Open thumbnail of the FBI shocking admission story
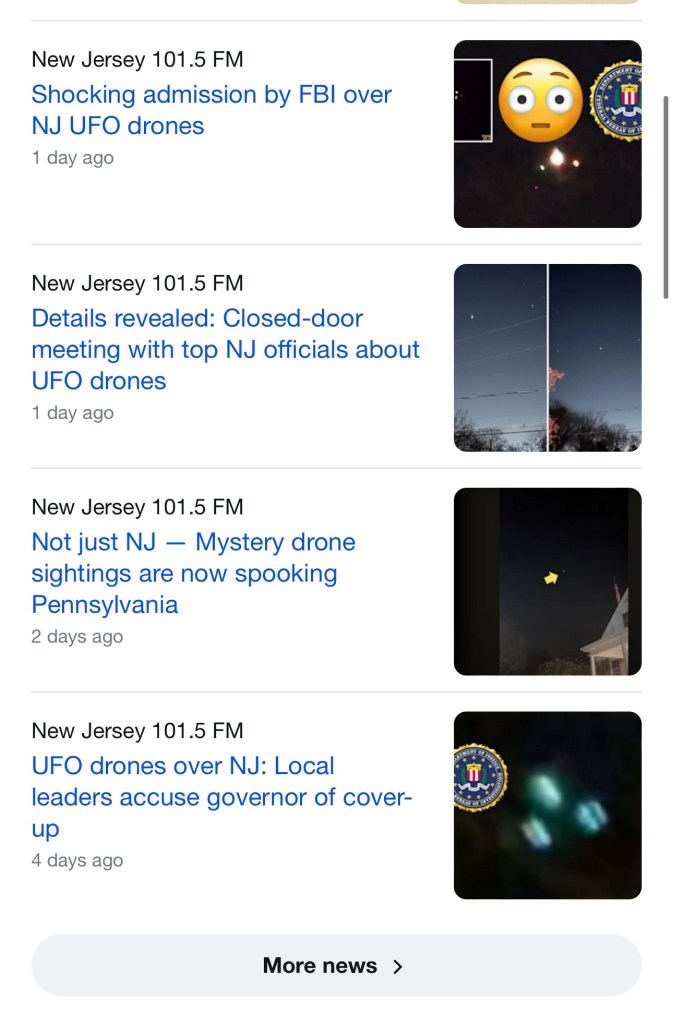This screenshot has width=673, height=1024. click(x=547, y=134)
